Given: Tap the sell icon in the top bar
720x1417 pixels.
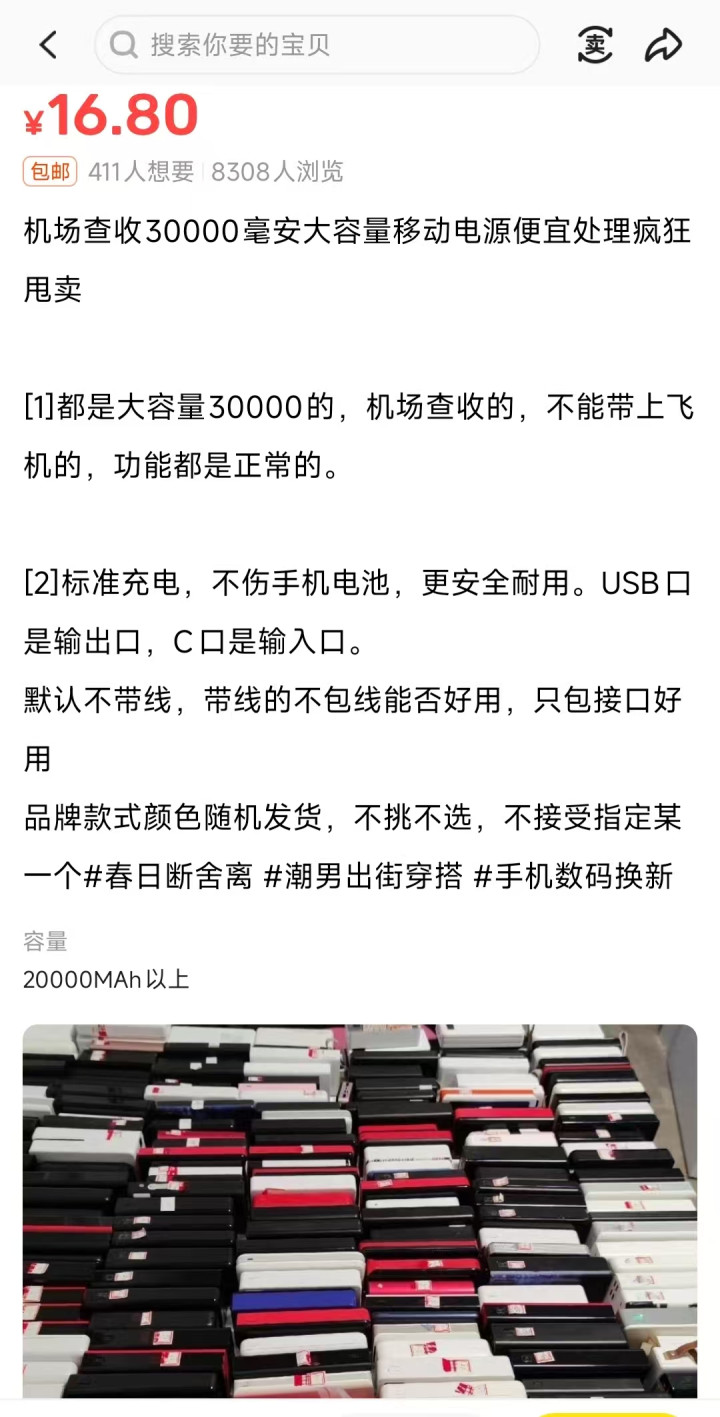Looking at the screenshot, I should click(595, 45).
